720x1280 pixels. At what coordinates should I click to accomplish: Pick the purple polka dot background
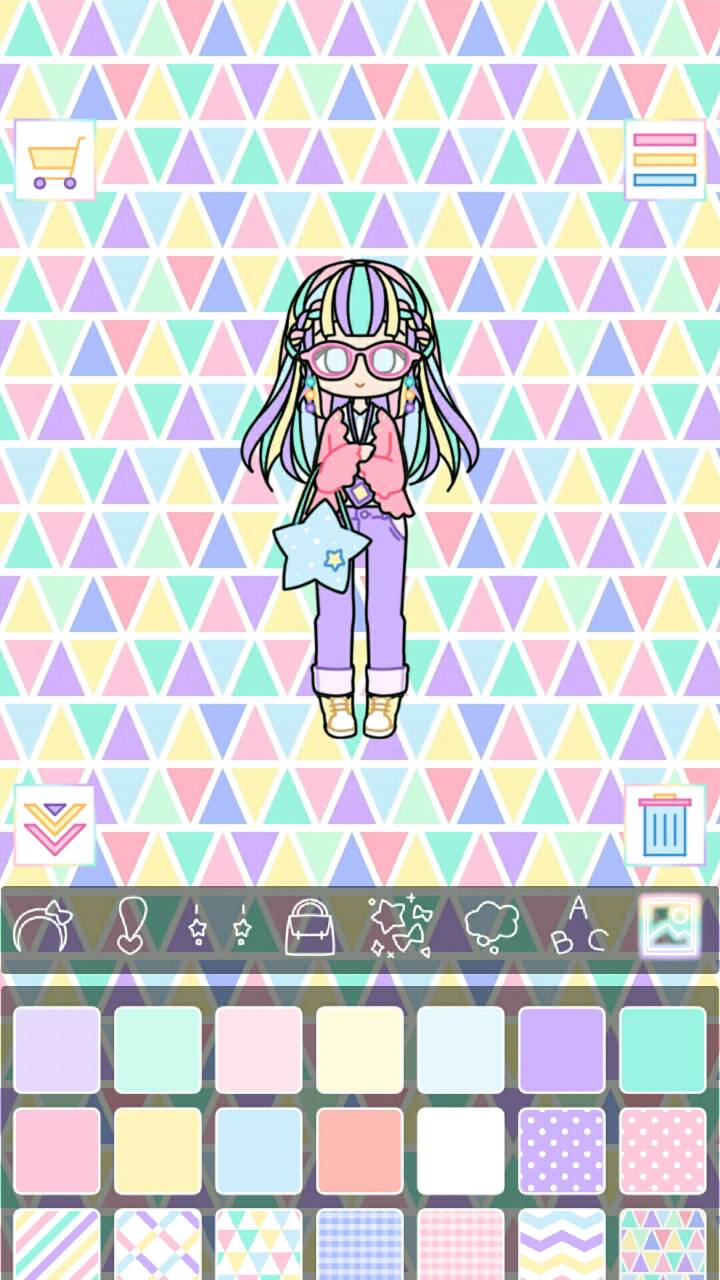(562, 1151)
